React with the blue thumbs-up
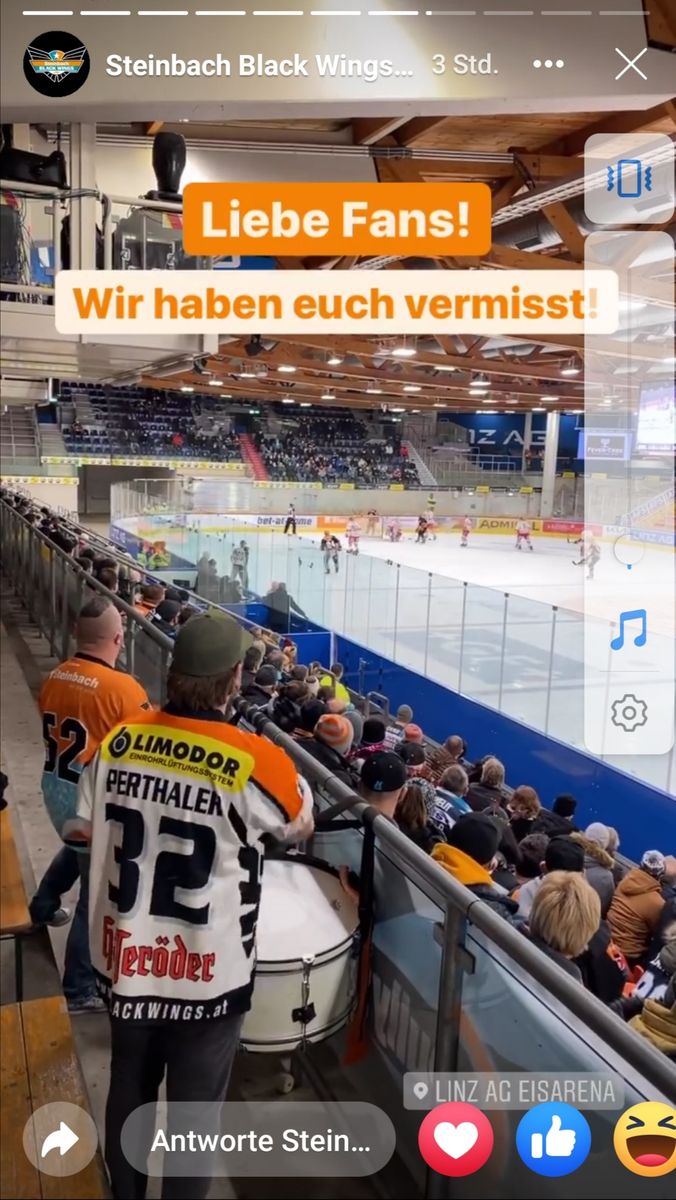Viewport: 676px width, 1200px height. [553, 1139]
